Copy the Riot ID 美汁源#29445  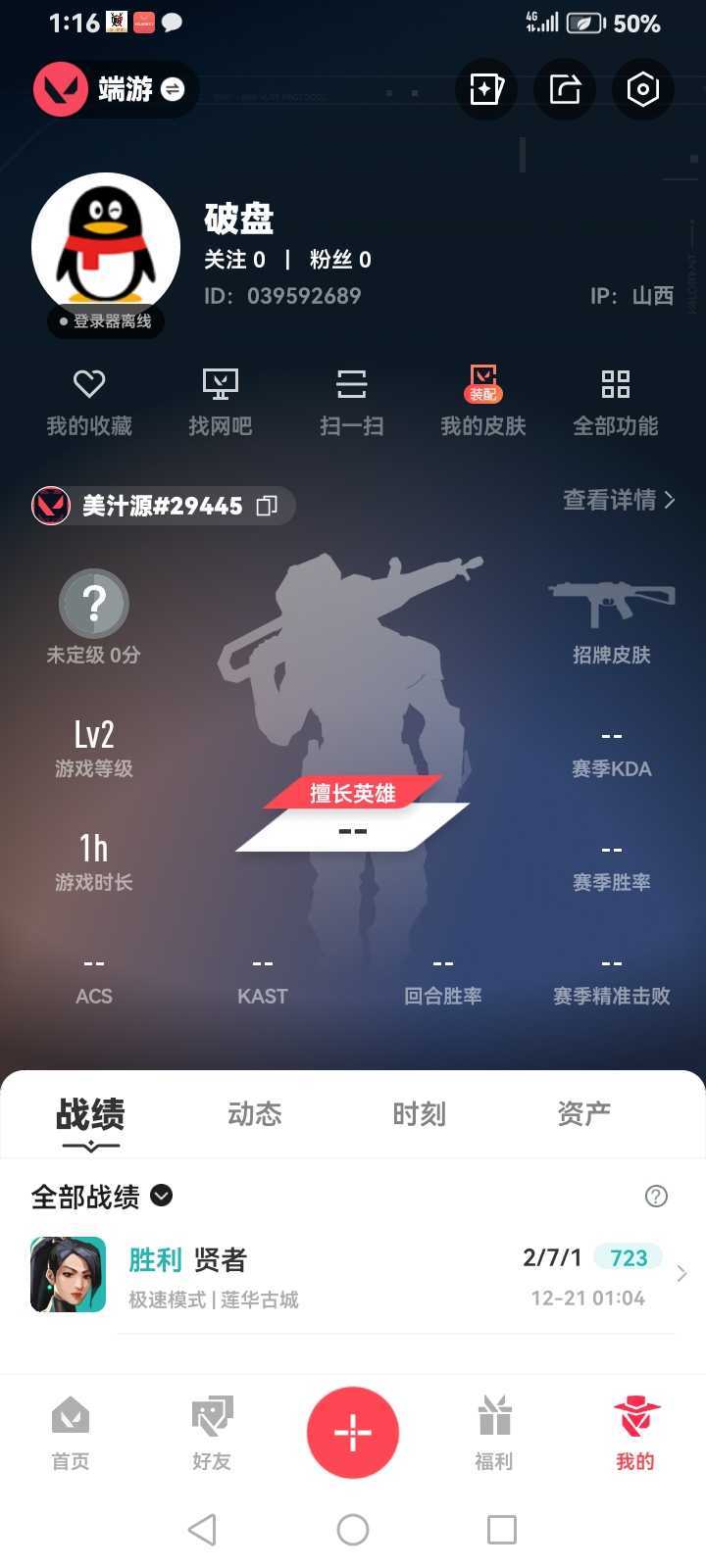pos(267,506)
